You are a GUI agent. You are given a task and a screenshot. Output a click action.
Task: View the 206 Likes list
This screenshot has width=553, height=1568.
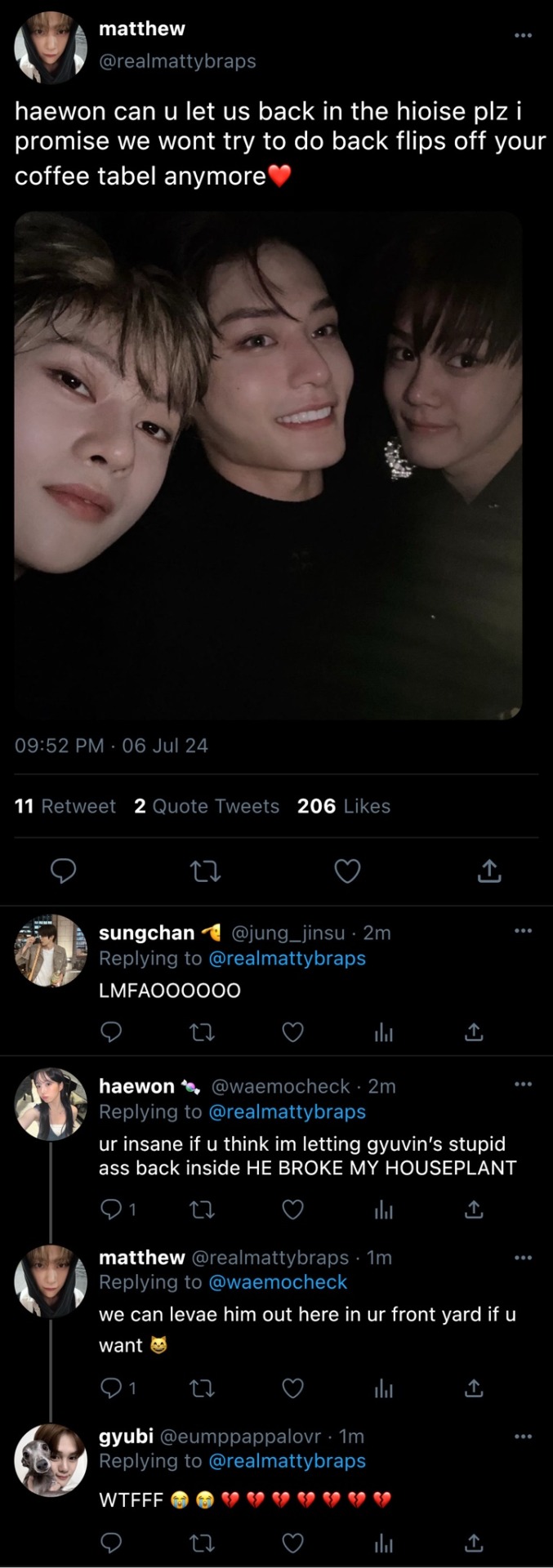coord(344,806)
